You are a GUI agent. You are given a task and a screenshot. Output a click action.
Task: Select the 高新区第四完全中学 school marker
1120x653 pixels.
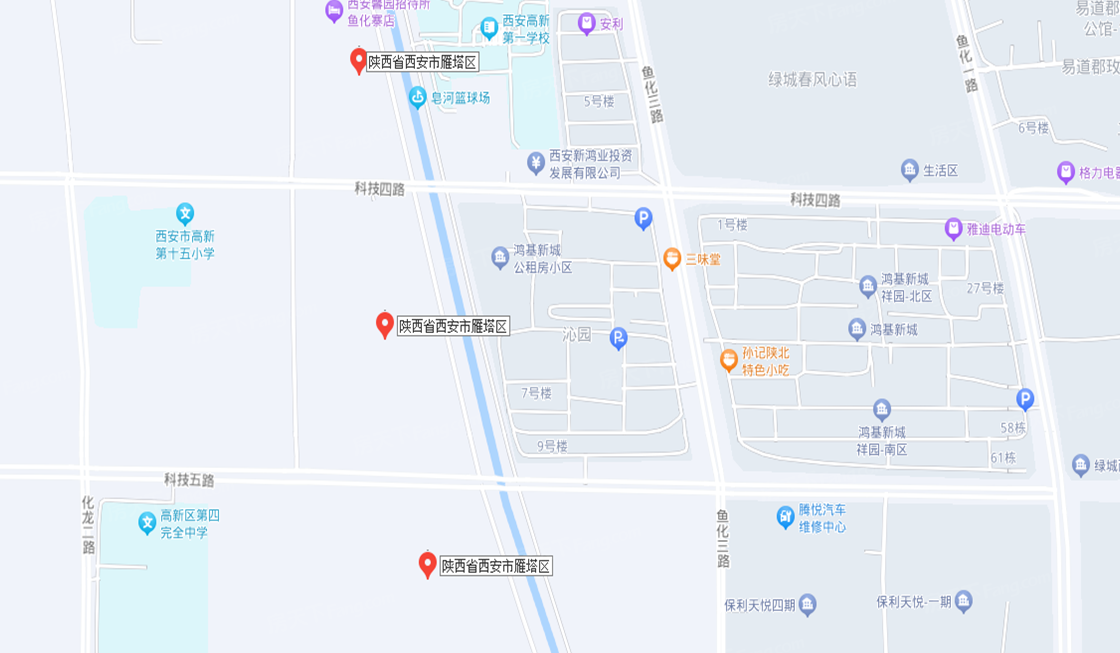(147, 522)
